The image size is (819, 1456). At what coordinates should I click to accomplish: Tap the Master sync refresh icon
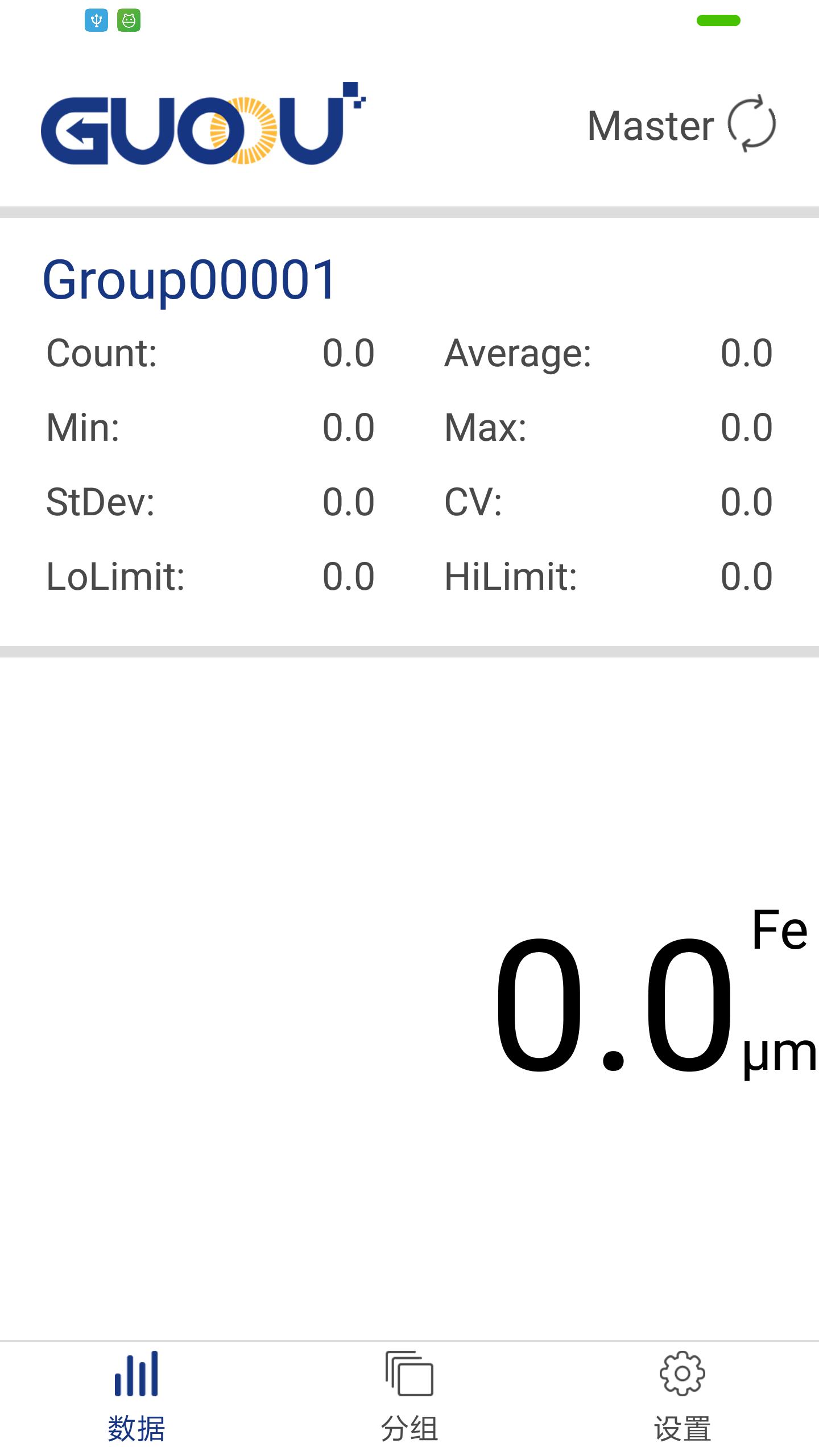751,123
